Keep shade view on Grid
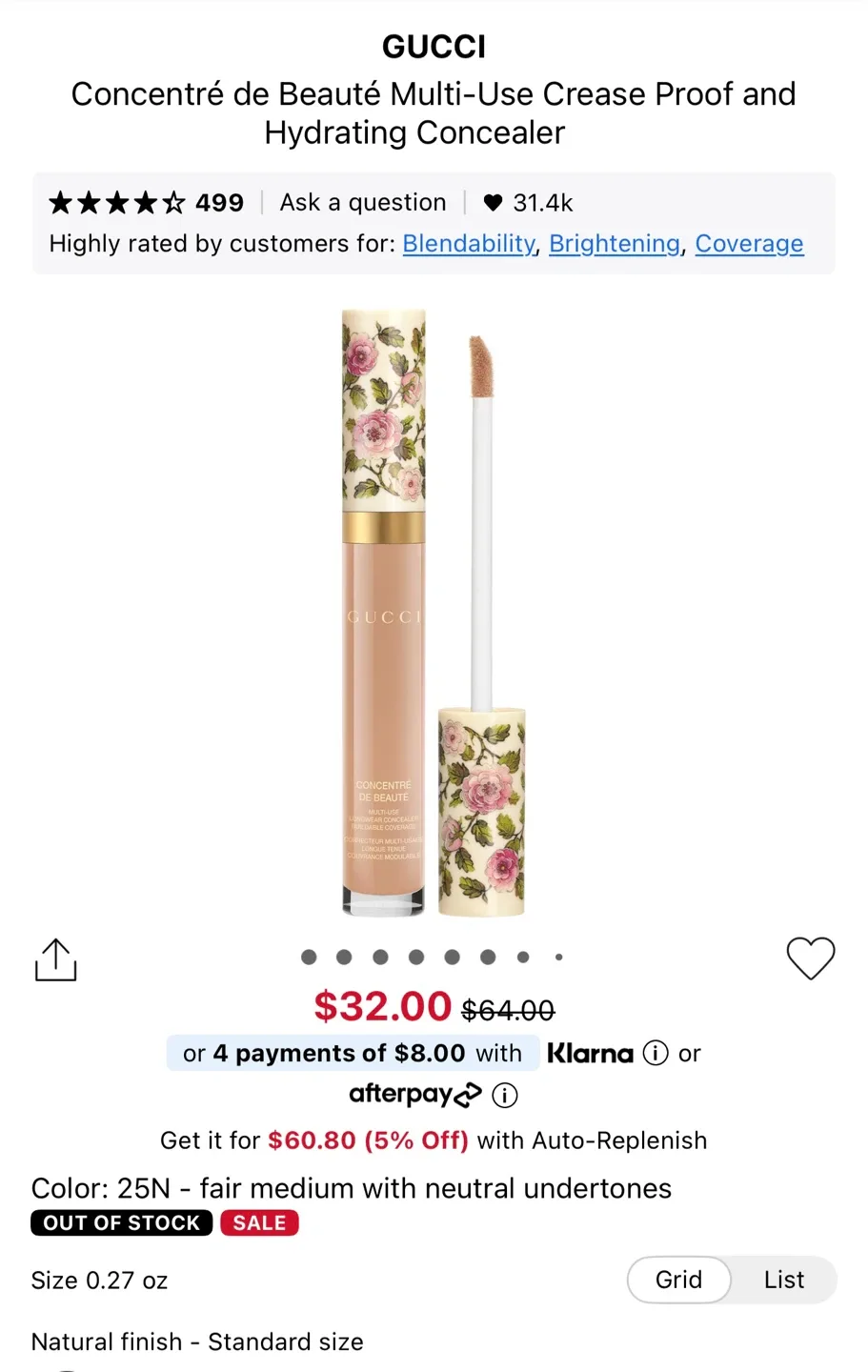The height and width of the screenshot is (1372, 868). [678, 1280]
